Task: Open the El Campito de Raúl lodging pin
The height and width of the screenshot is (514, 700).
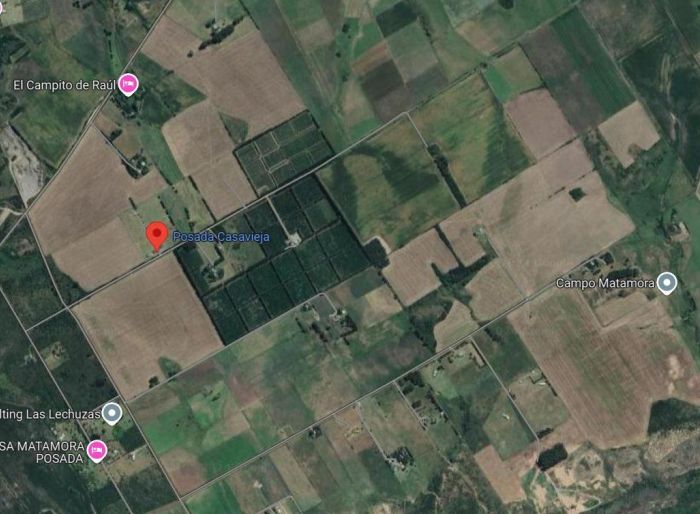Action: pyautogui.click(x=128, y=85)
